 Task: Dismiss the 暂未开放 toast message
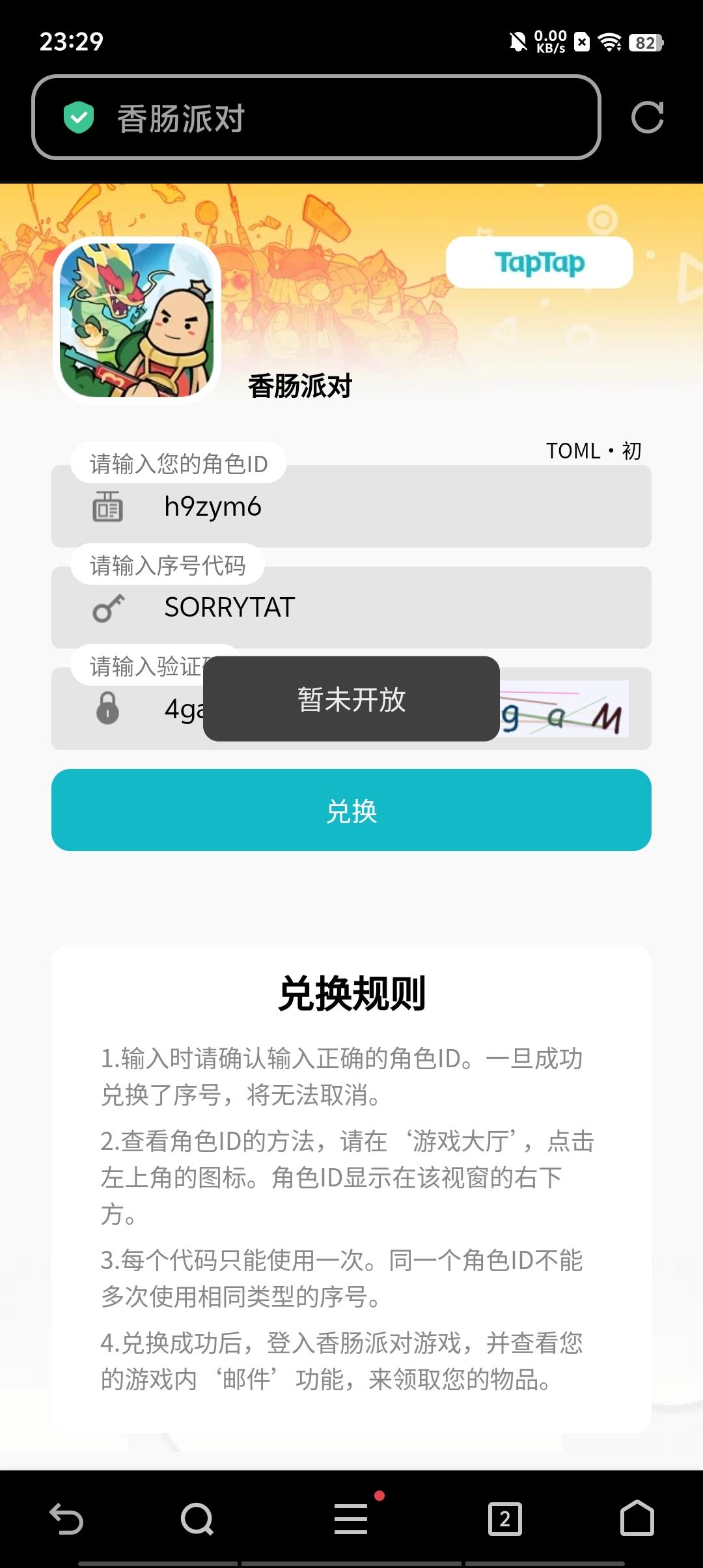tap(351, 702)
